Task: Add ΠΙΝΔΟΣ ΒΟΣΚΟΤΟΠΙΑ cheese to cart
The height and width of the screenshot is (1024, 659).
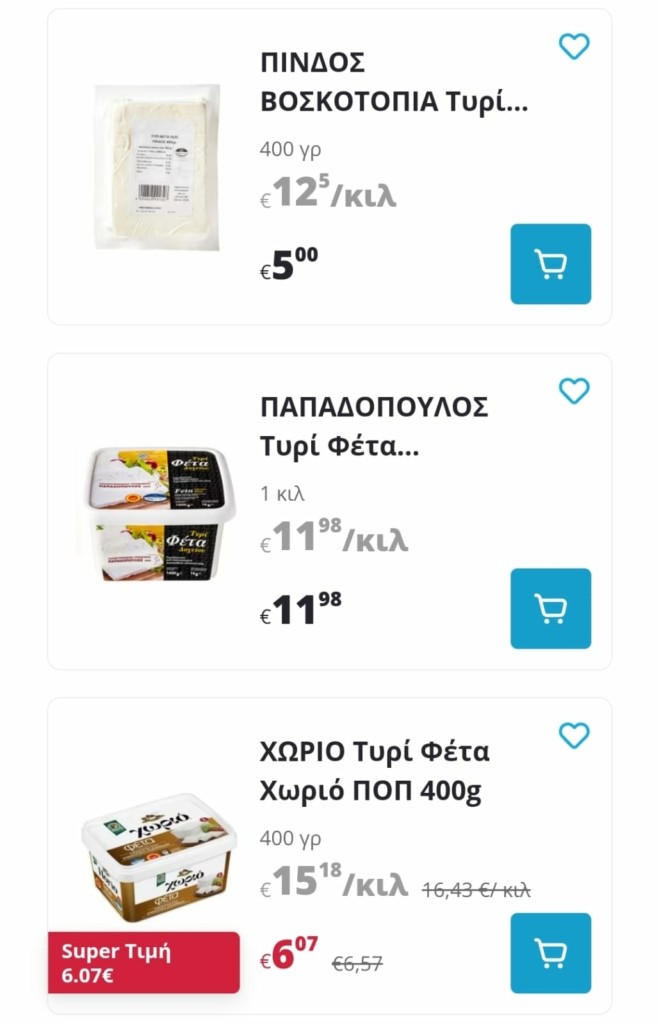Action: (550, 264)
